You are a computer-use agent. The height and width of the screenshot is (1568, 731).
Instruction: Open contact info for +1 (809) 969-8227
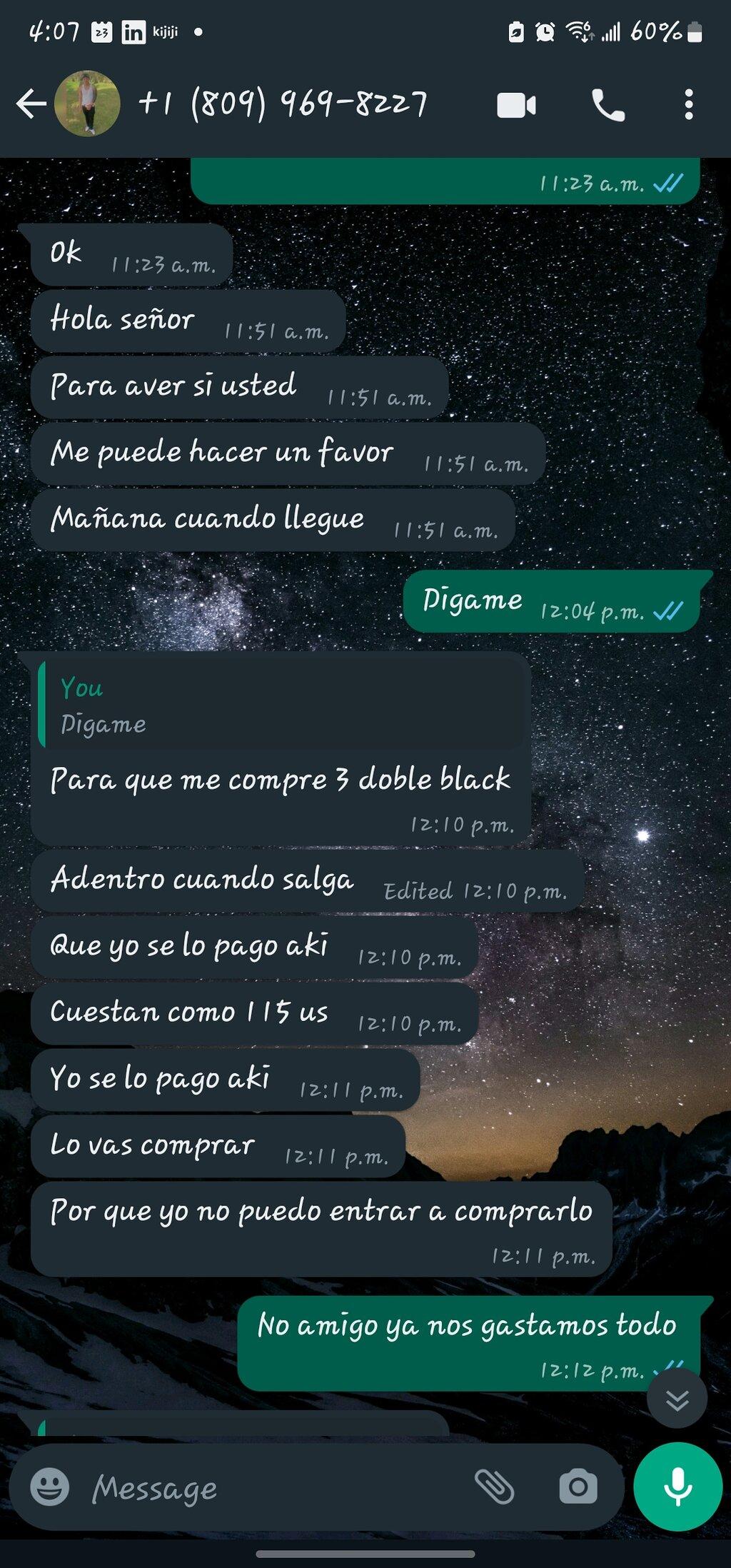(283, 104)
